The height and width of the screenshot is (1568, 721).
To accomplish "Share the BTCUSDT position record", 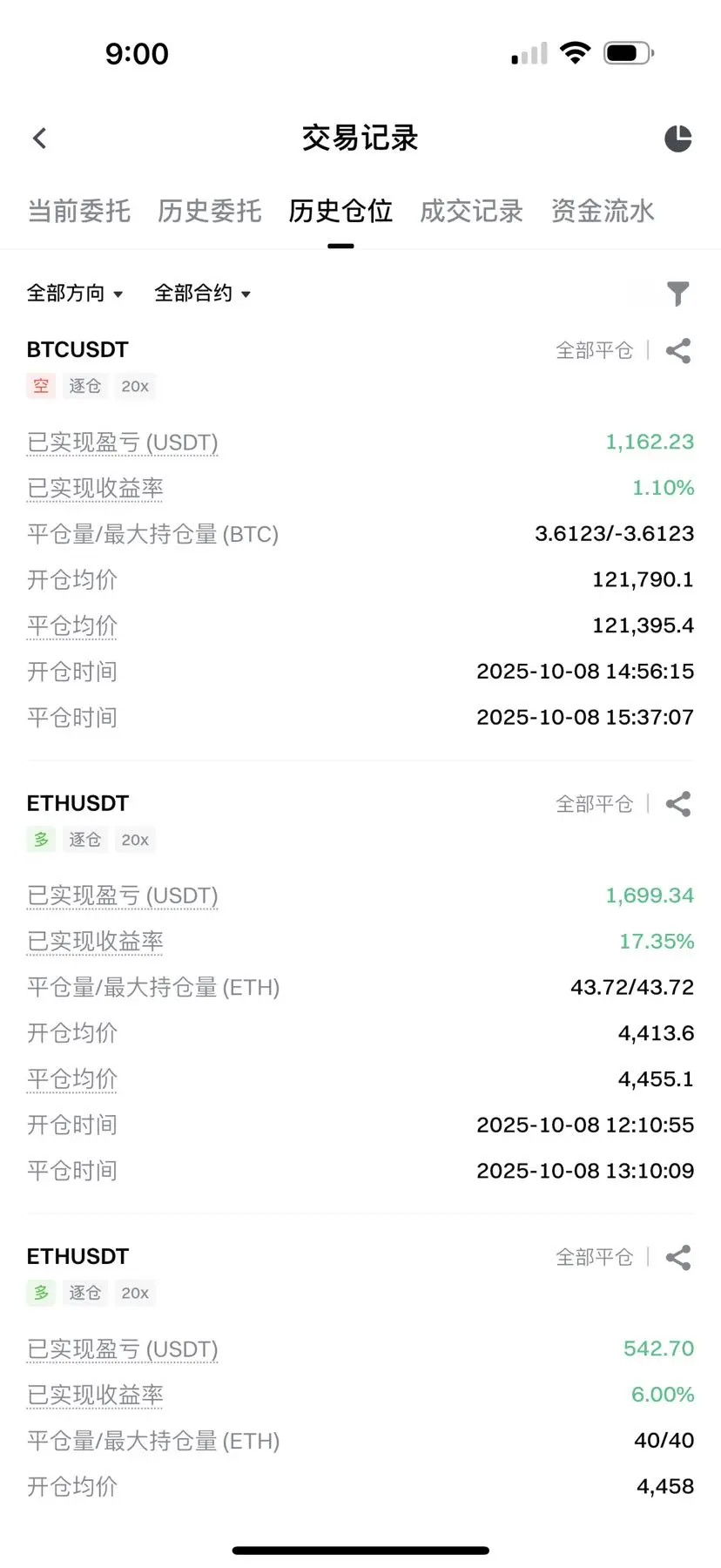I will [677, 351].
